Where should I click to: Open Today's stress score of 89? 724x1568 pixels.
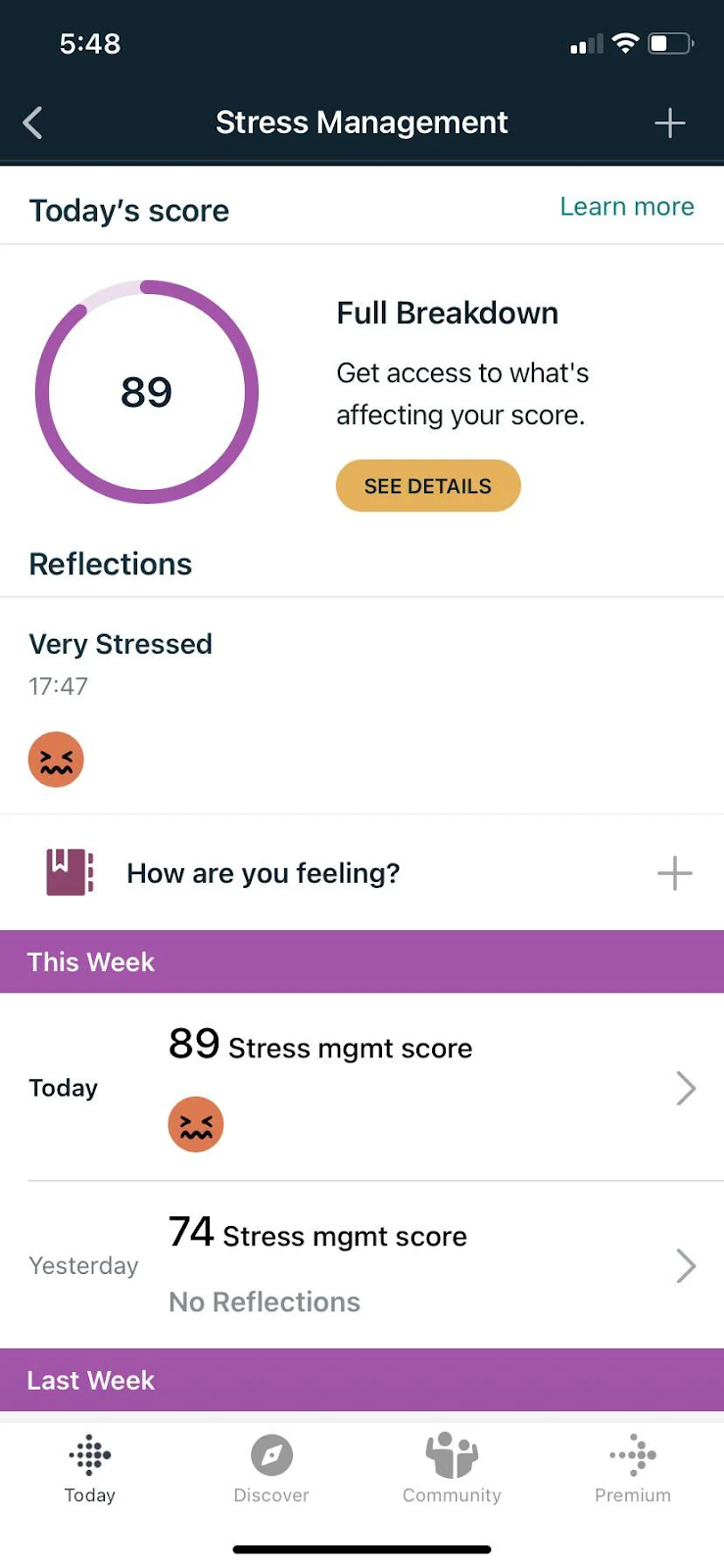pos(361,1088)
